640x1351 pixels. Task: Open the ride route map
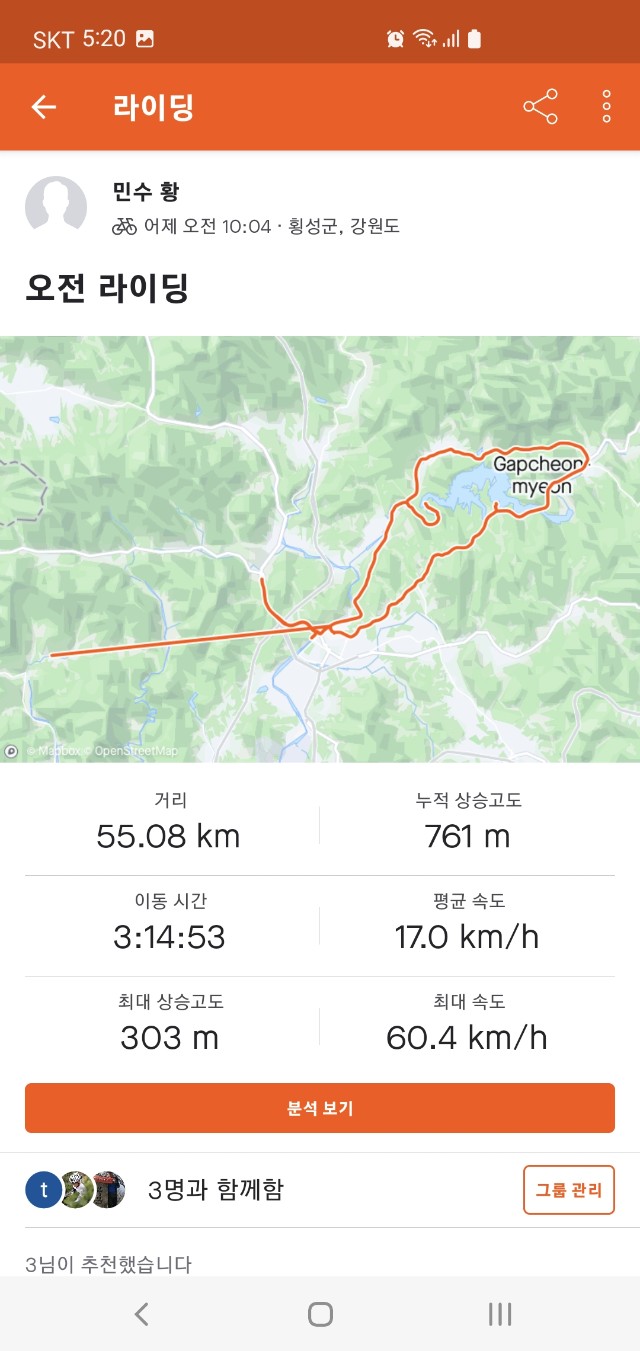click(320, 548)
